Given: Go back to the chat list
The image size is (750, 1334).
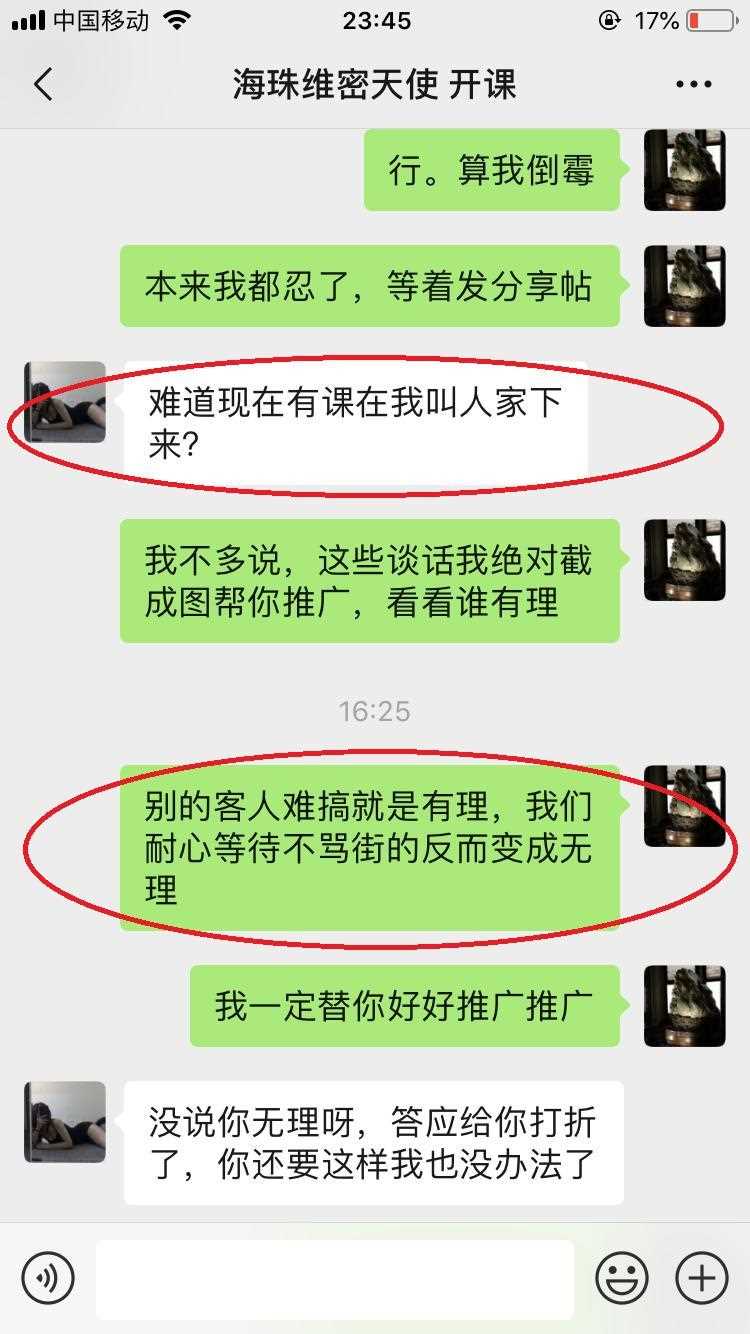Looking at the screenshot, I should coord(42,85).
